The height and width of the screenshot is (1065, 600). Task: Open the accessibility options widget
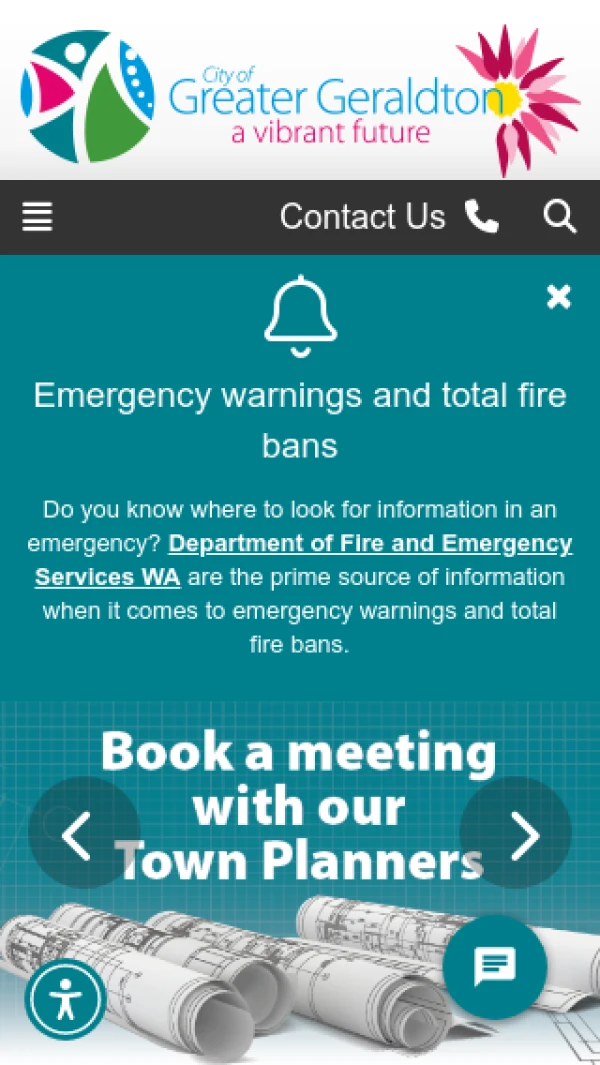tap(65, 998)
